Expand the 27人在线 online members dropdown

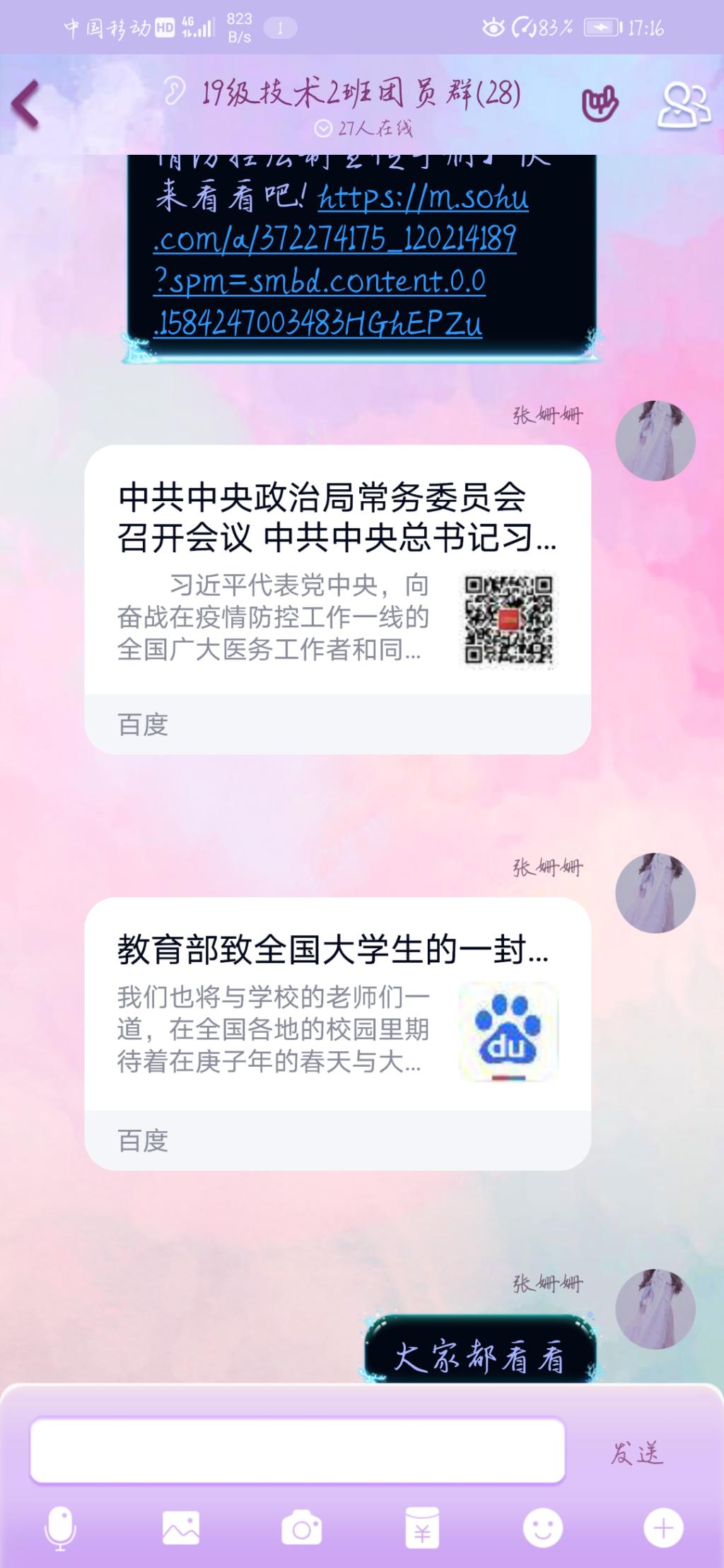[x=363, y=128]
